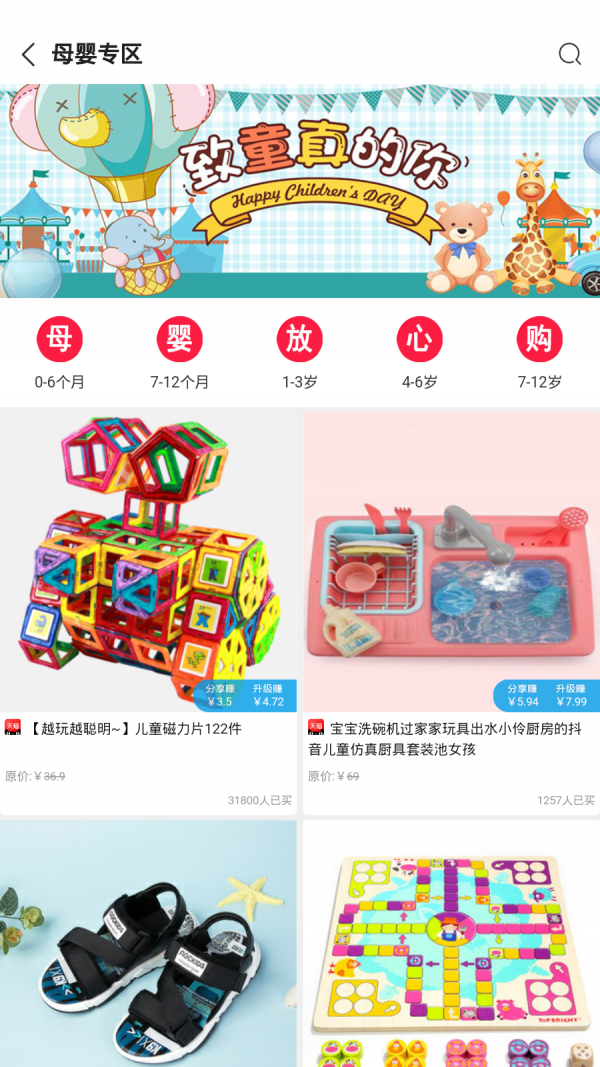The height and width of the screenshot is (1067, 600).
Task: Select the 0-6个月 age category
Action: (60, 352)
